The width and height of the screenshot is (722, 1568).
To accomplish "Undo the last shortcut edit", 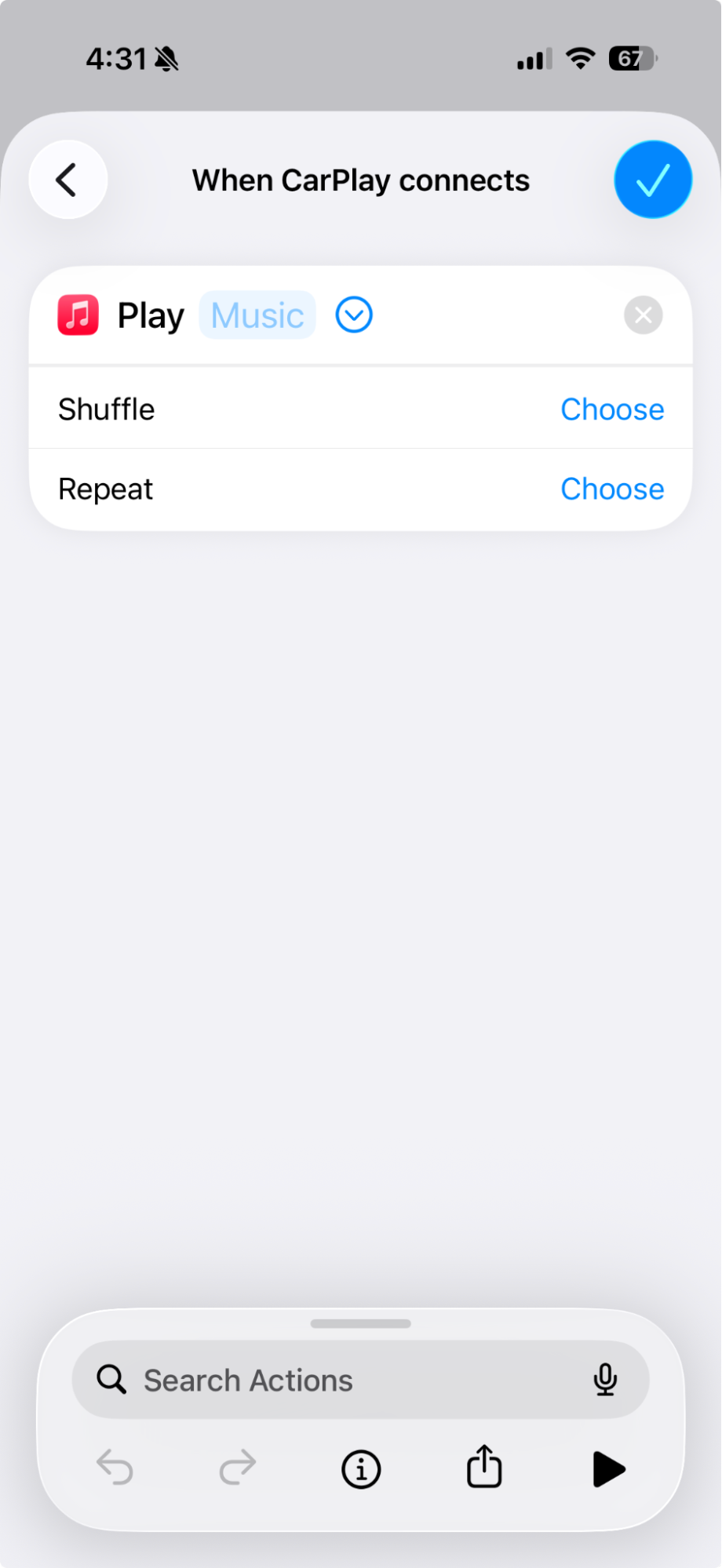I will coord(115,1468).
